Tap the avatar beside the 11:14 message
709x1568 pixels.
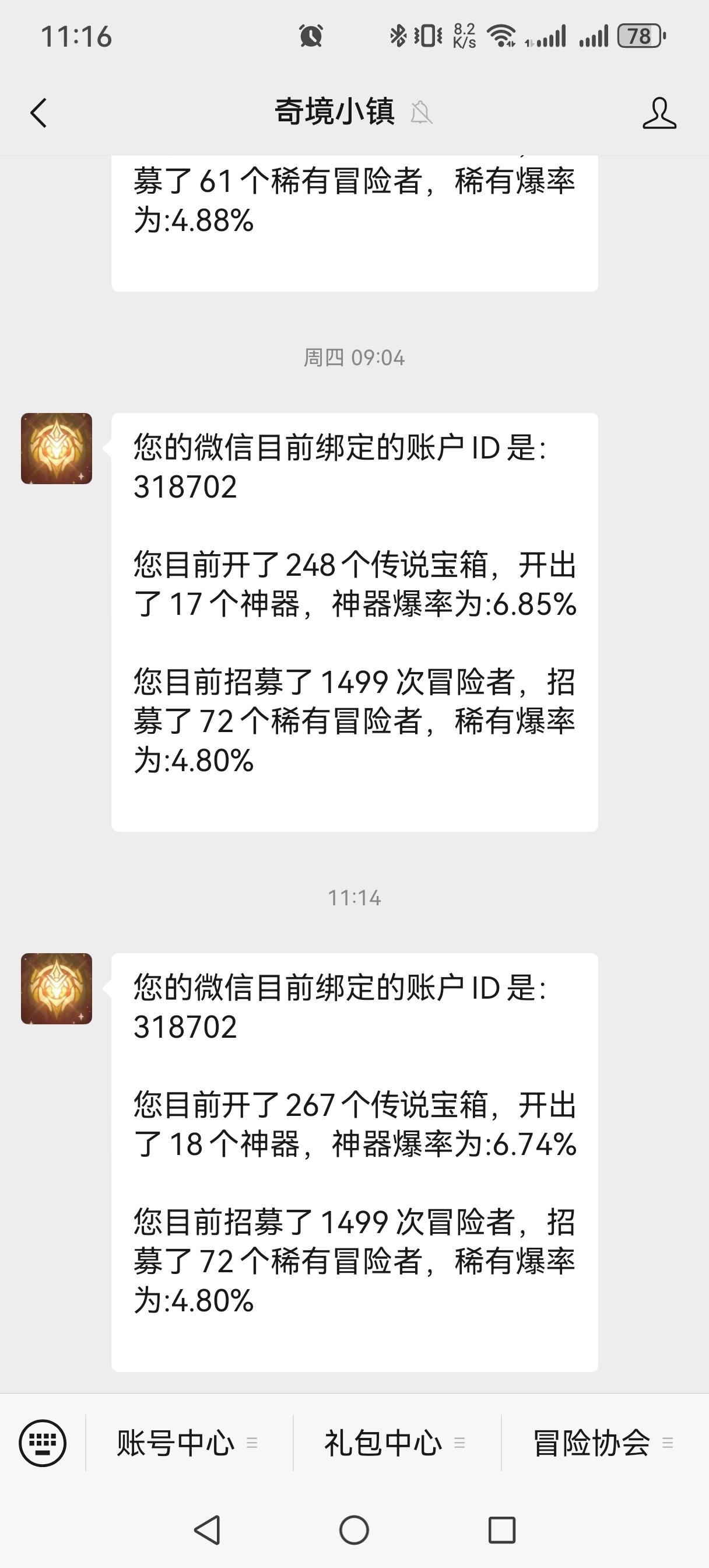coord(57,989)
